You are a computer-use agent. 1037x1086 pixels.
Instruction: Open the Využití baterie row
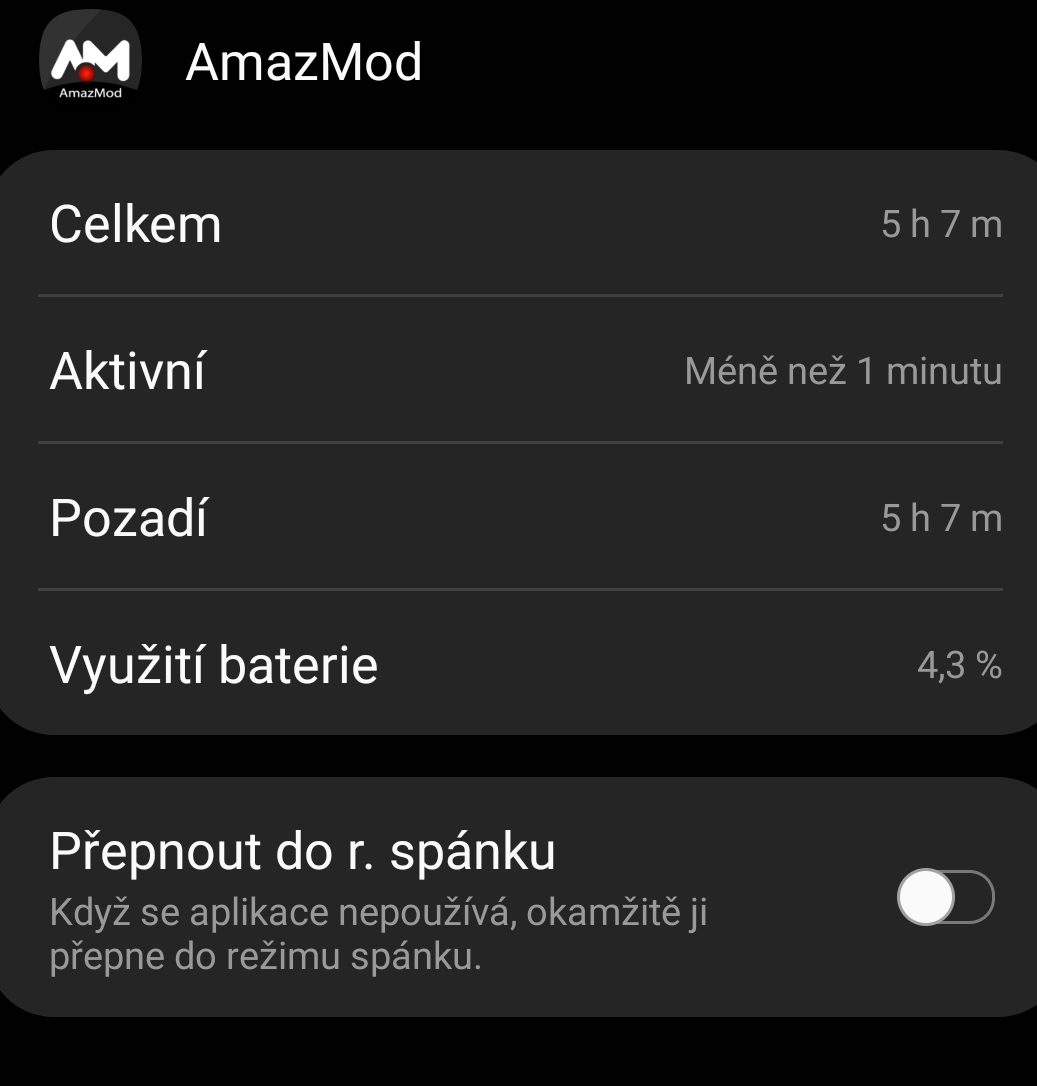coord(518,663)
